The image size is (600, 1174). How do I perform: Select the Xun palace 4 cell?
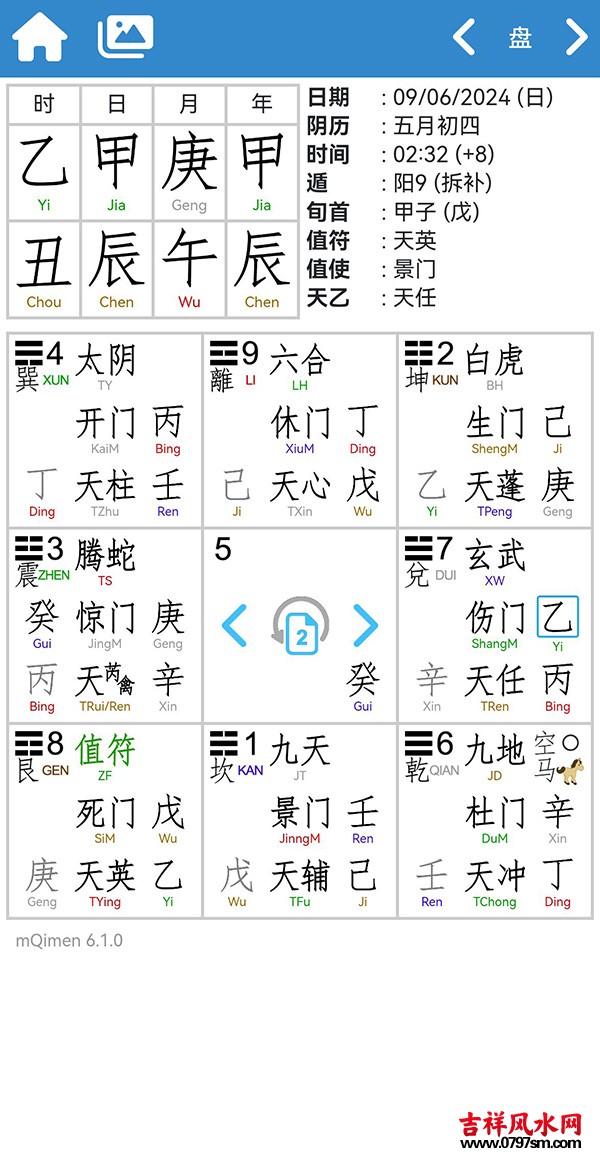click(105, 430)
